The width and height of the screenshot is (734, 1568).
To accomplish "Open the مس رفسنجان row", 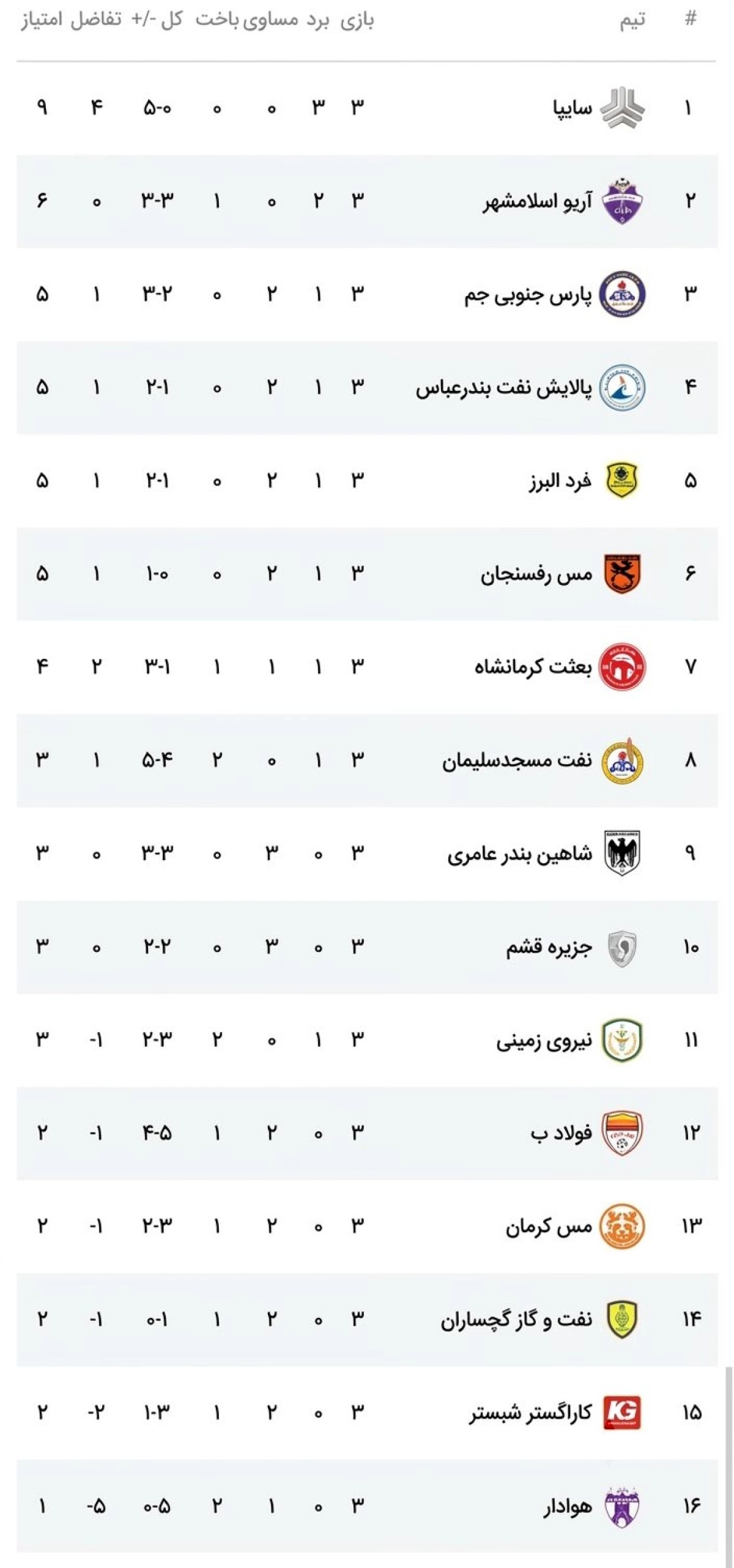I will click(x=367, y=574).
